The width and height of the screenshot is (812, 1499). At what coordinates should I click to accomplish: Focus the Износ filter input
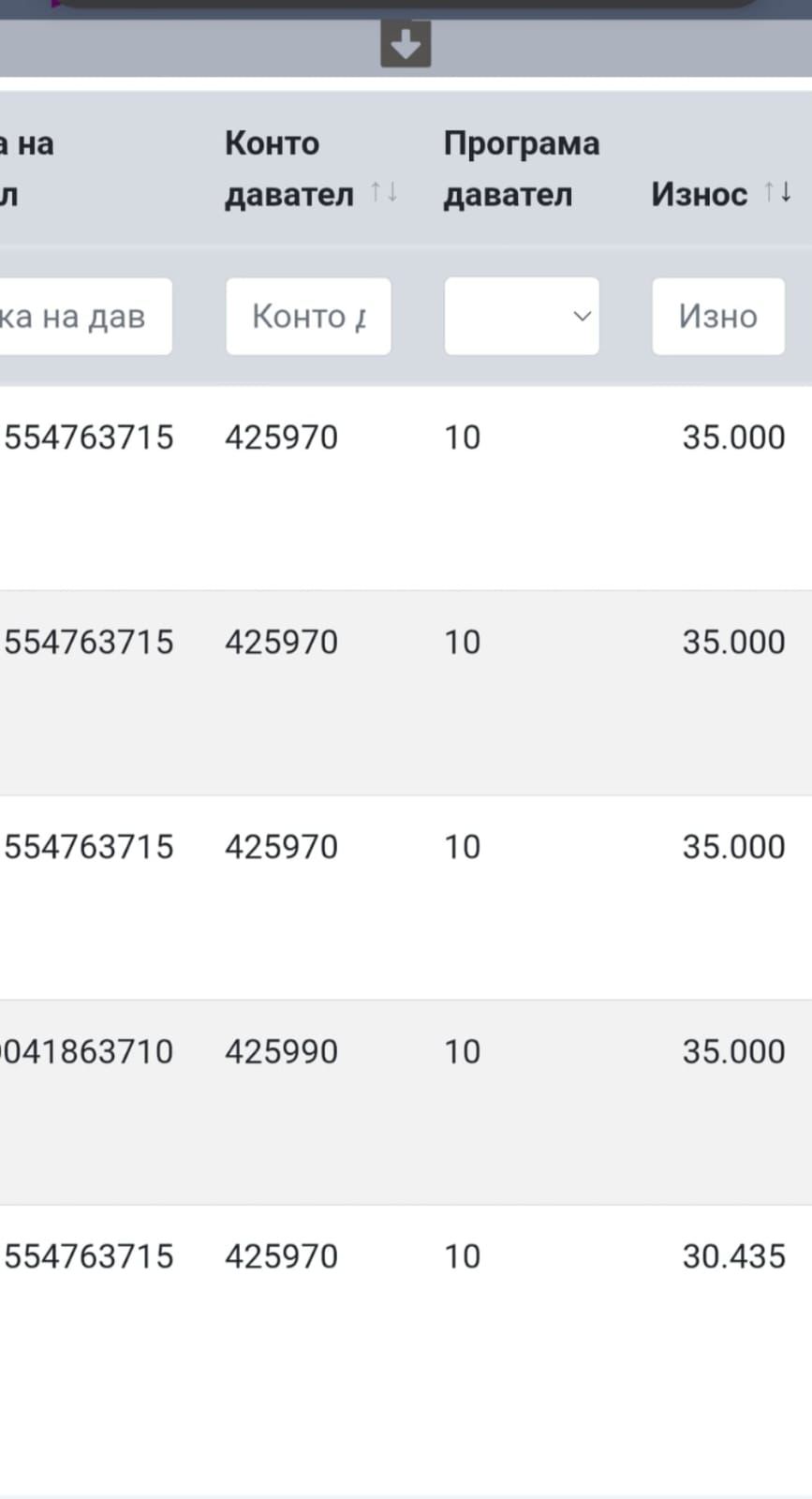[x=718, y=317]
